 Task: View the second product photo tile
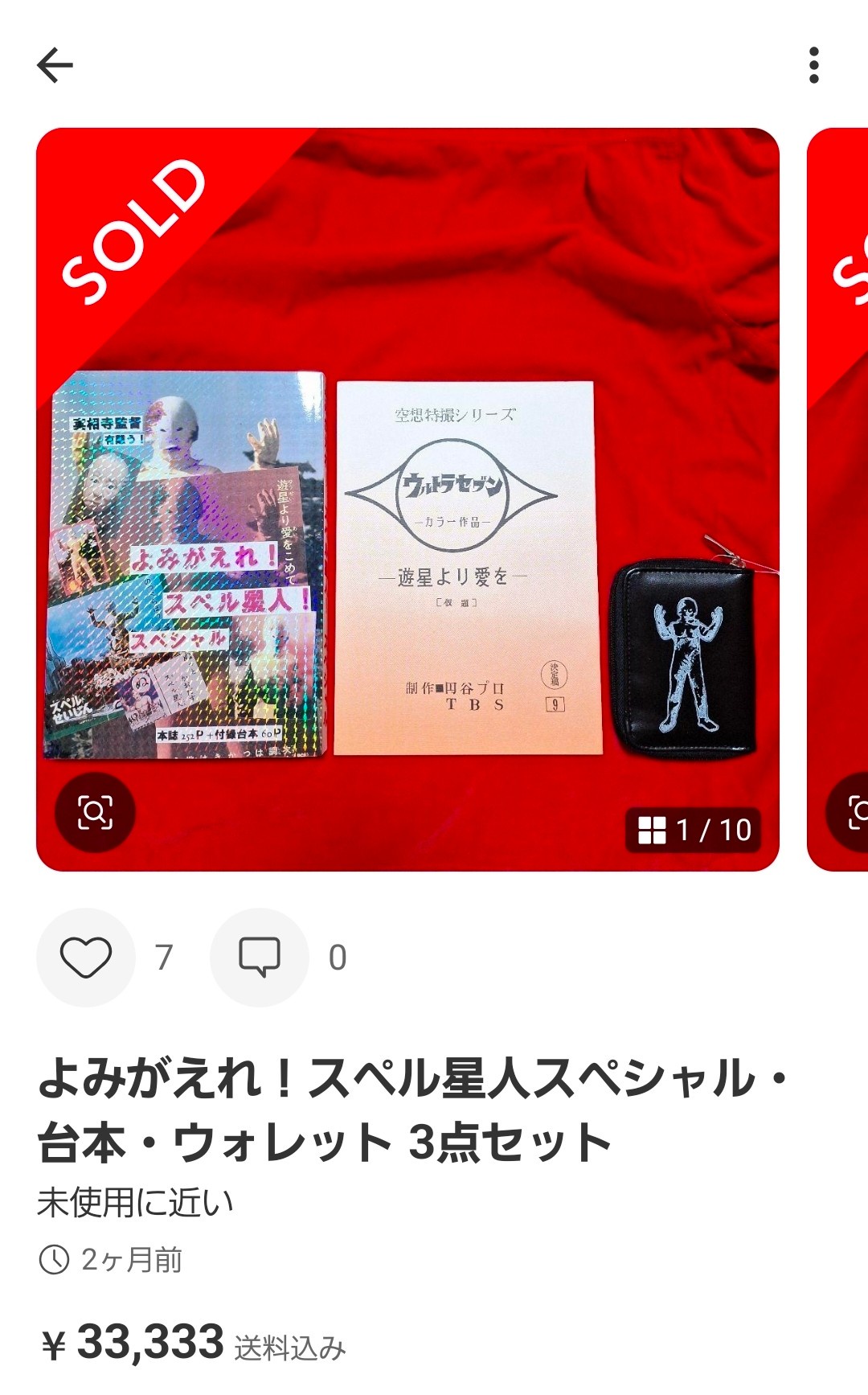(x=840, y=499)
